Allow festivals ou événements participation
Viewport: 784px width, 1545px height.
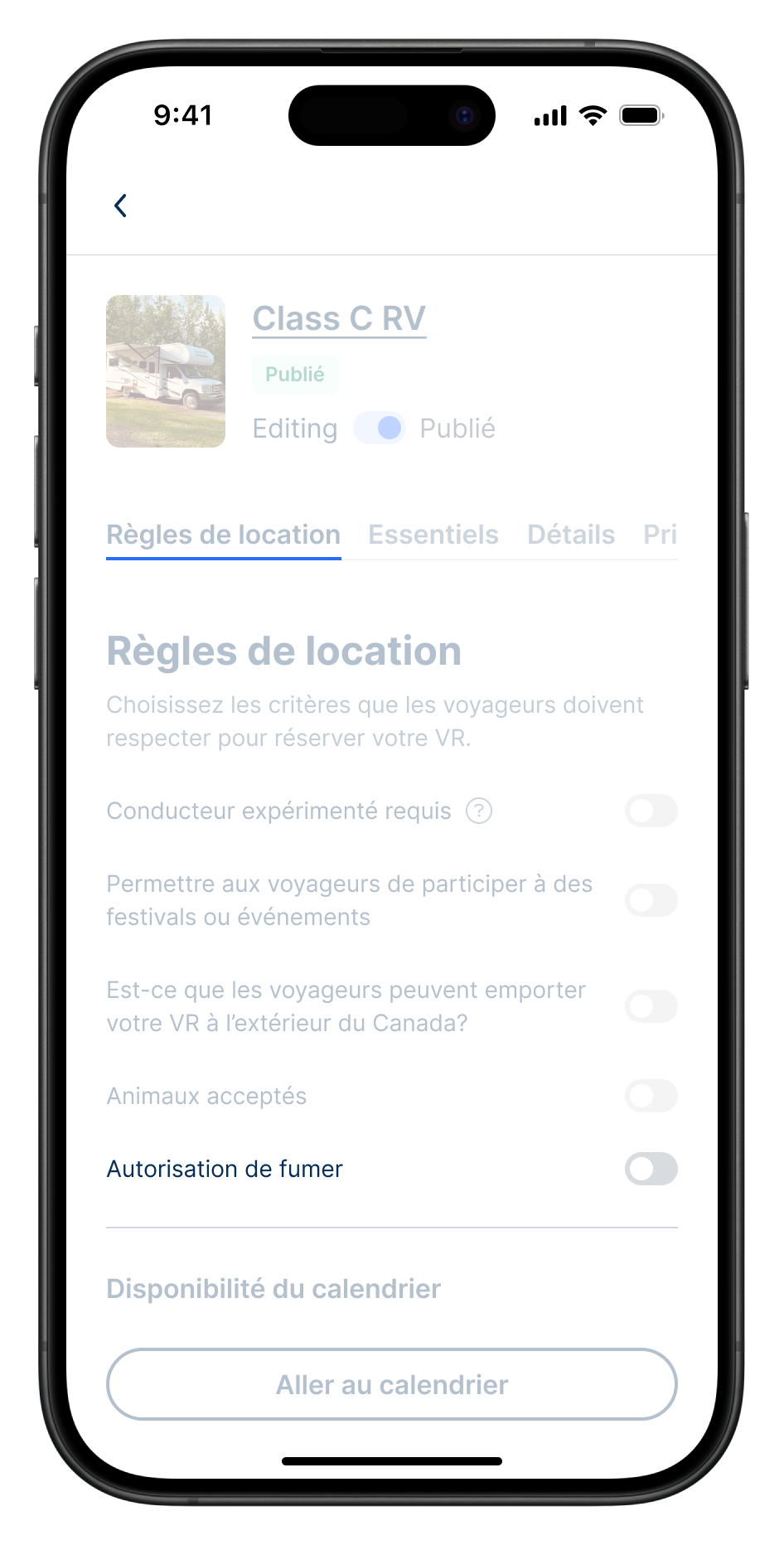(651, 900)
